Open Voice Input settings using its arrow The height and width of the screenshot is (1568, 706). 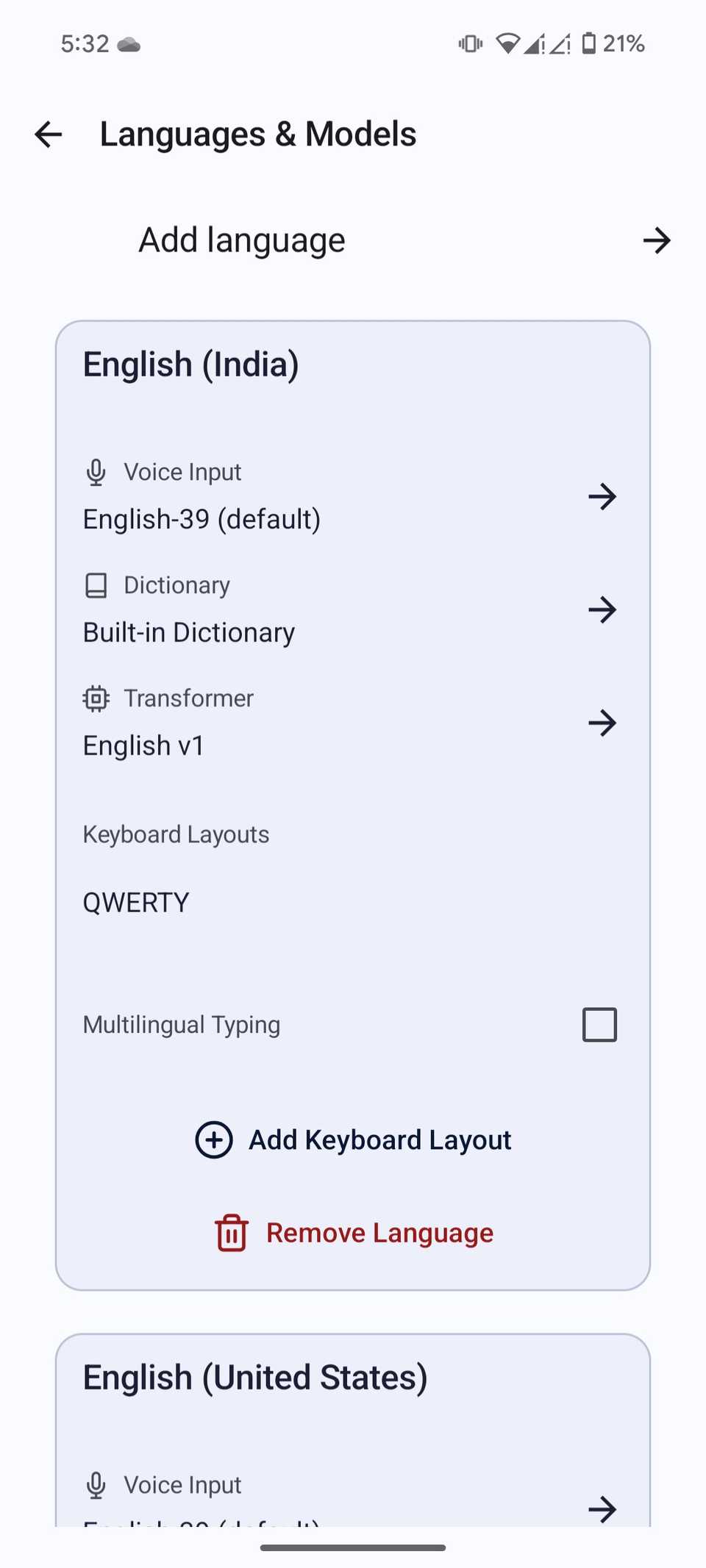(x=602, y=496)
